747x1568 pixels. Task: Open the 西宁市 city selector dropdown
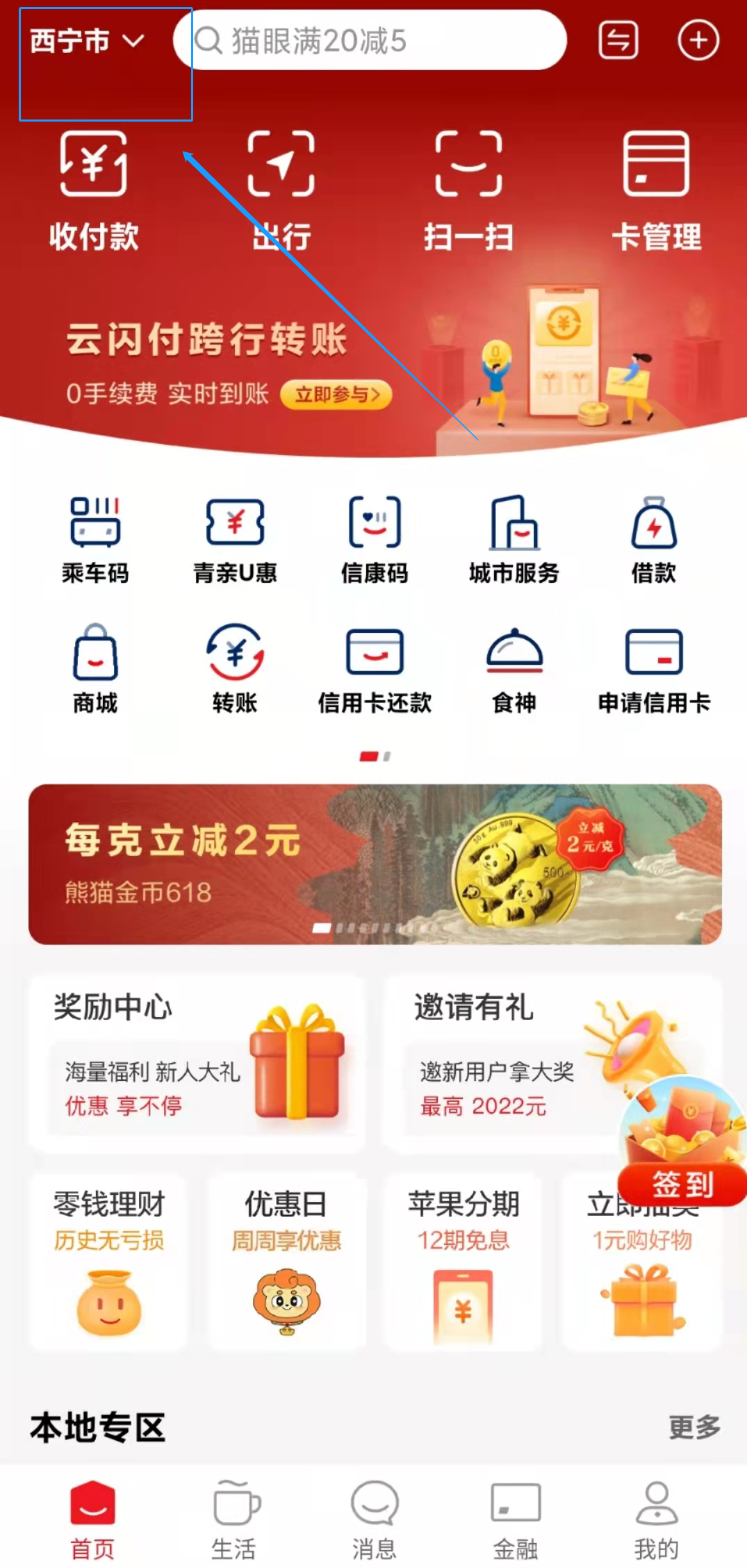pyautogui.click(x=87, y=42)
